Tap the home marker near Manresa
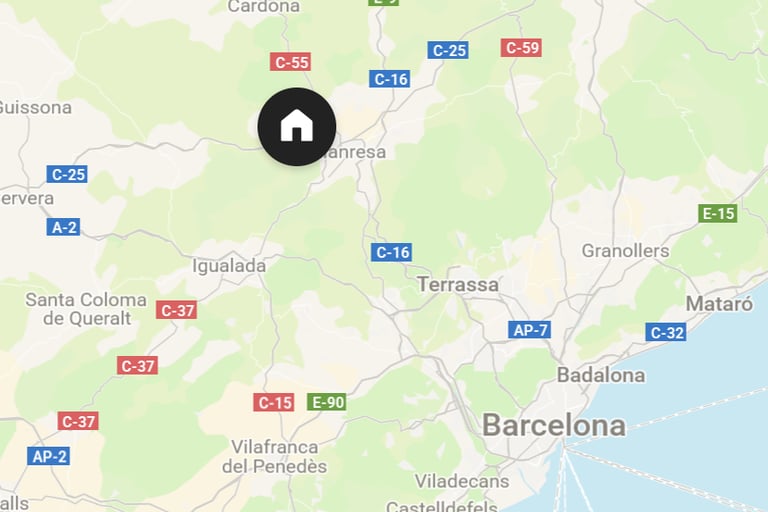Image resolution: width=768 pixels, height=512 pixels. (296, 127)
